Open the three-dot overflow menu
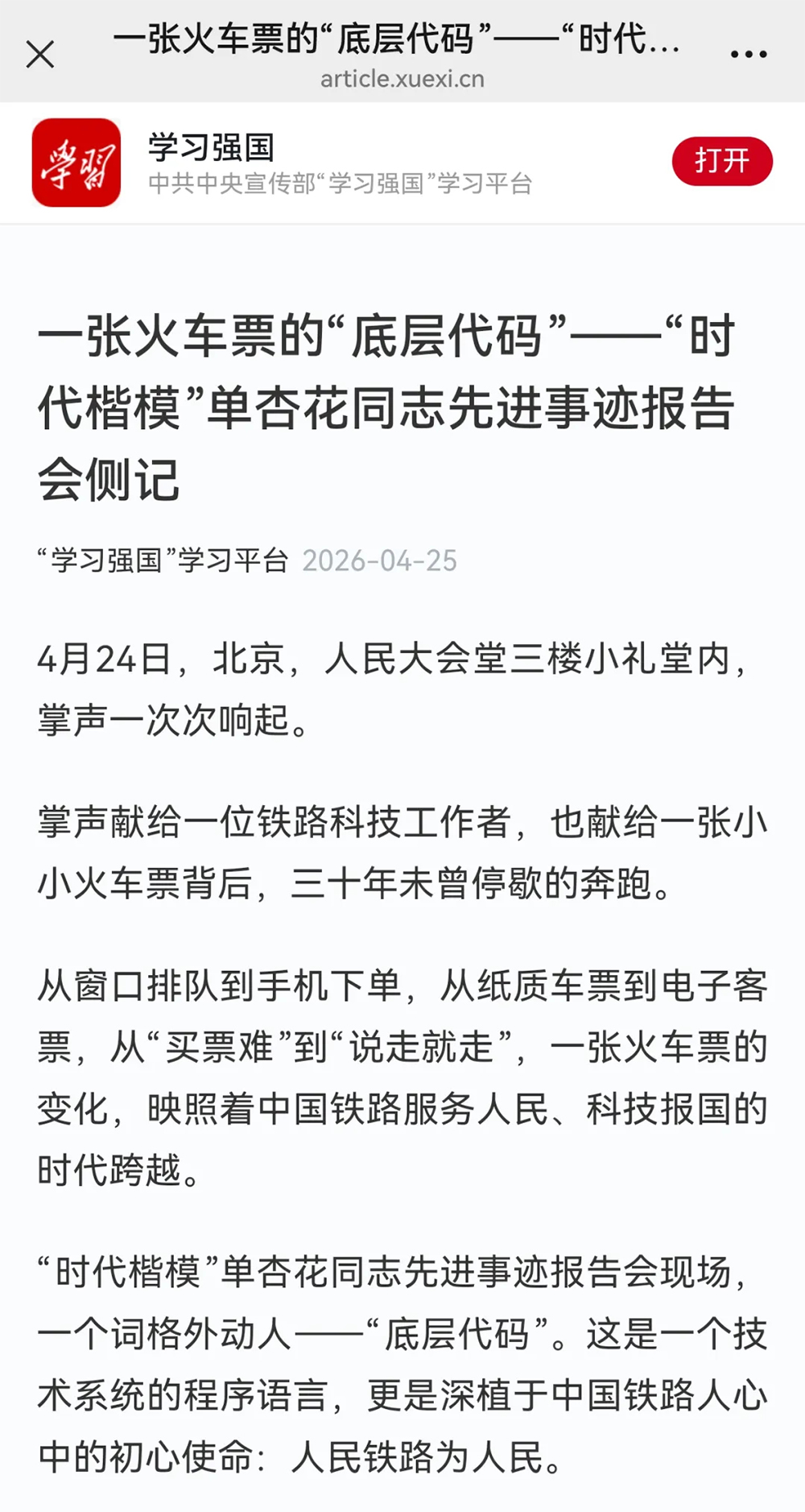Screen dimensions: 805x1512 coord(748,55)
